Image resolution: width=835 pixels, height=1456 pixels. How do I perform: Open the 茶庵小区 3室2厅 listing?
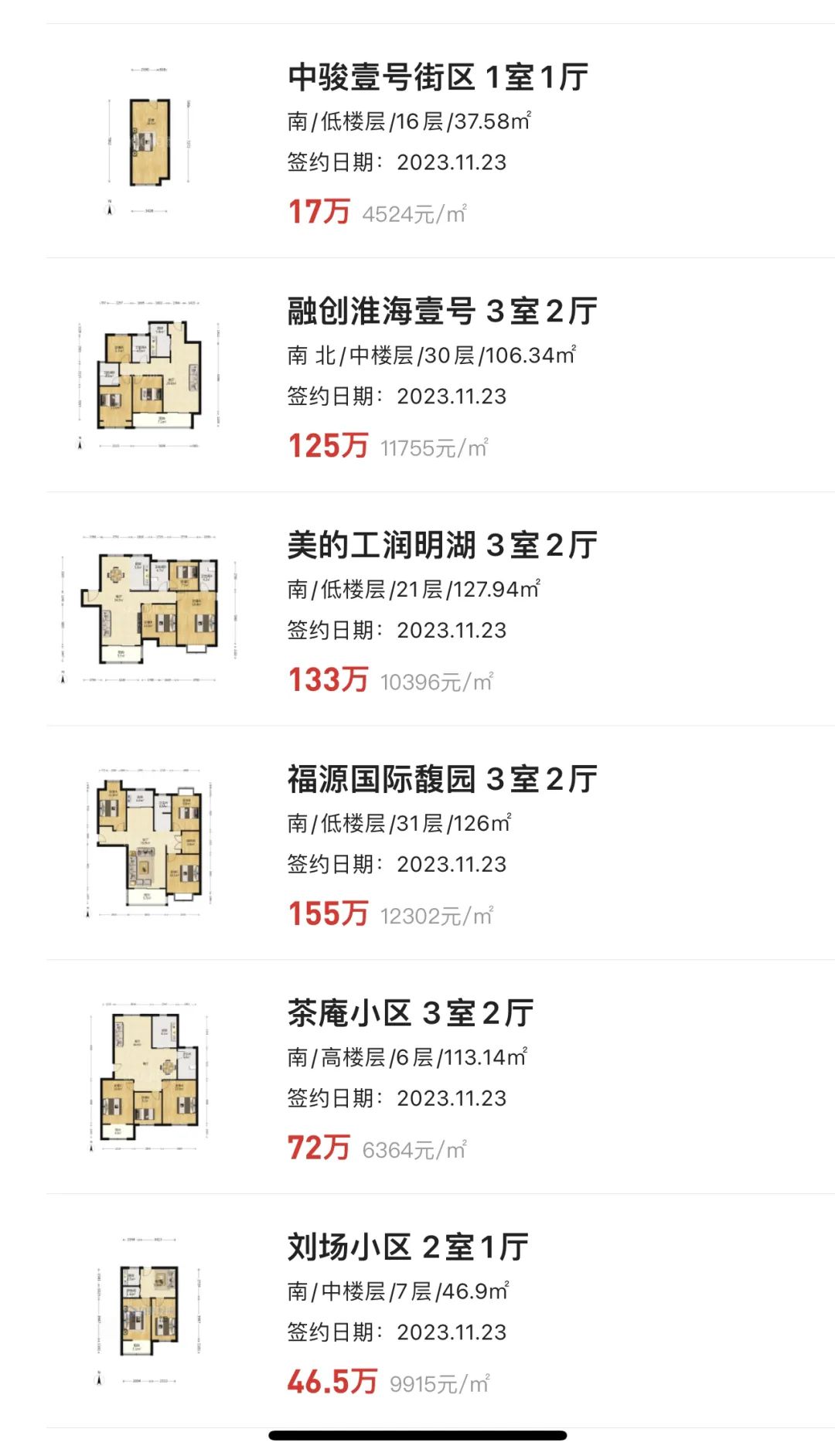410,1014
